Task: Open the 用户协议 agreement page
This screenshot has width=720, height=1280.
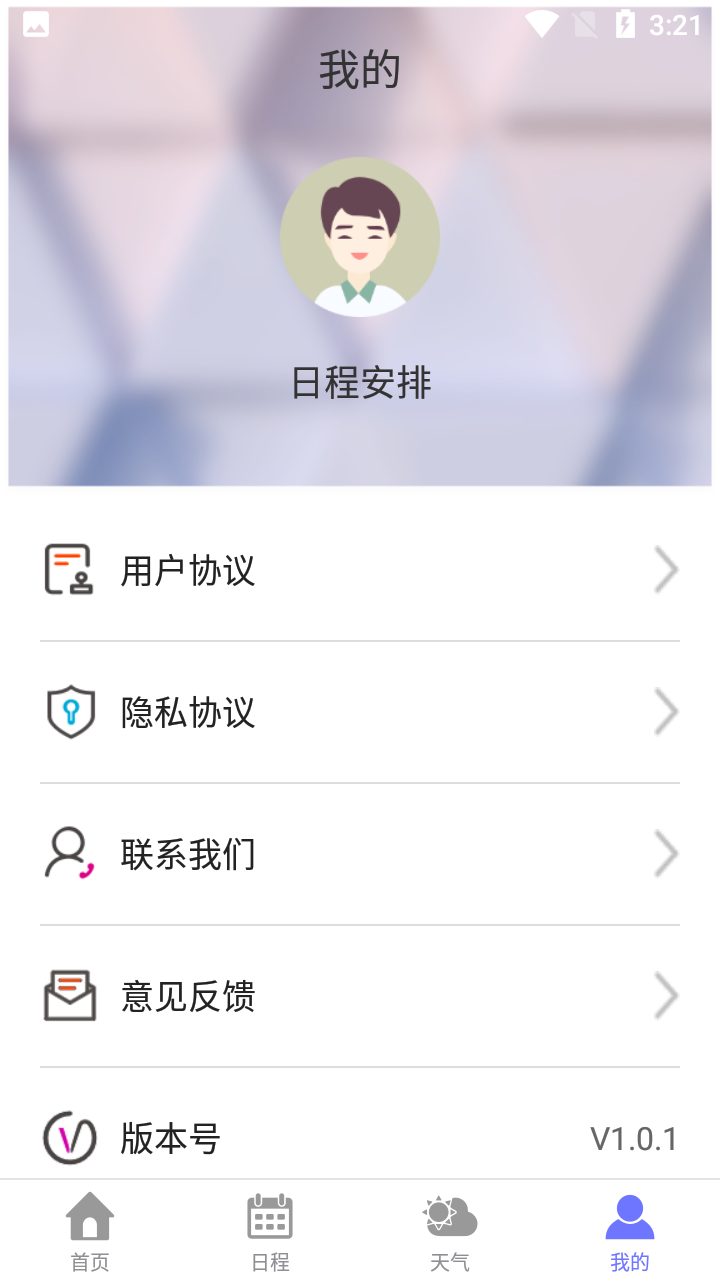Action: pyautogui.click(x=188, y=569)
